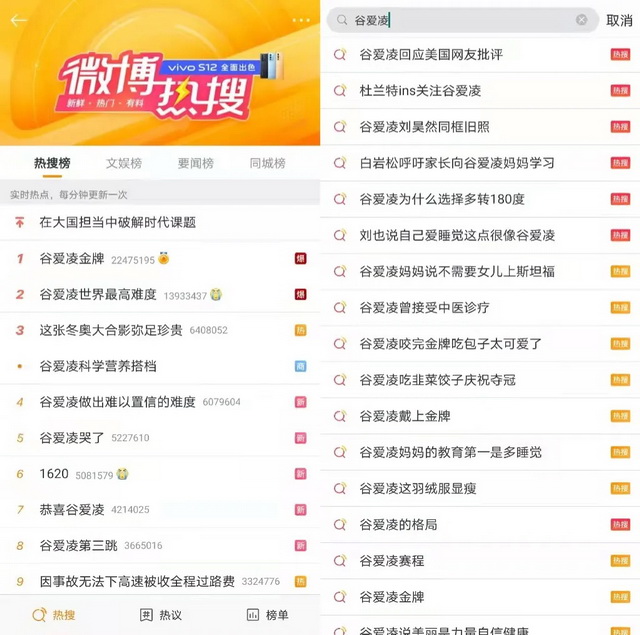Viewport: 640px width, 635px height.
Task: Select the 同城榜 tab
Action: tap(267, 163)
